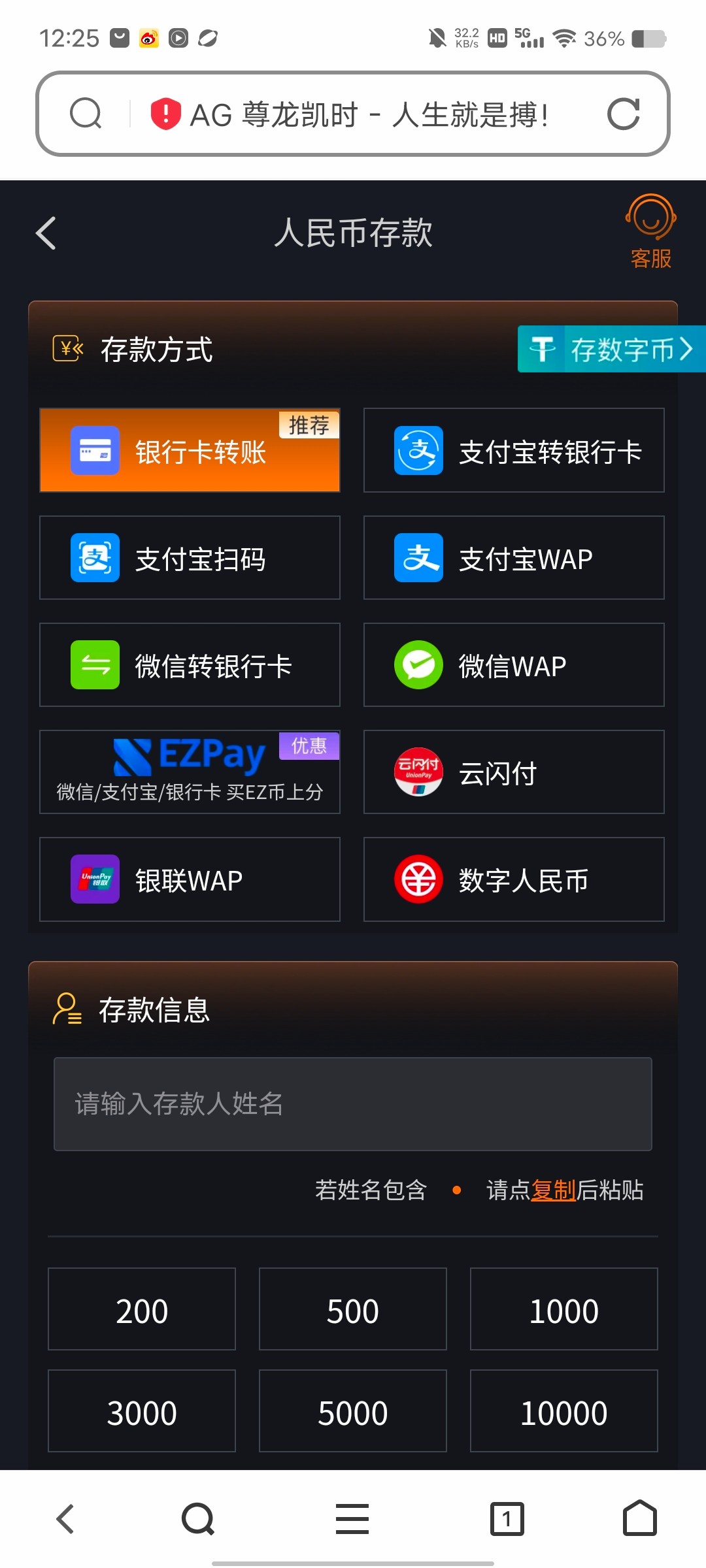Select the 500 amount
706x1568 pixels.
tap(353, 1309)
